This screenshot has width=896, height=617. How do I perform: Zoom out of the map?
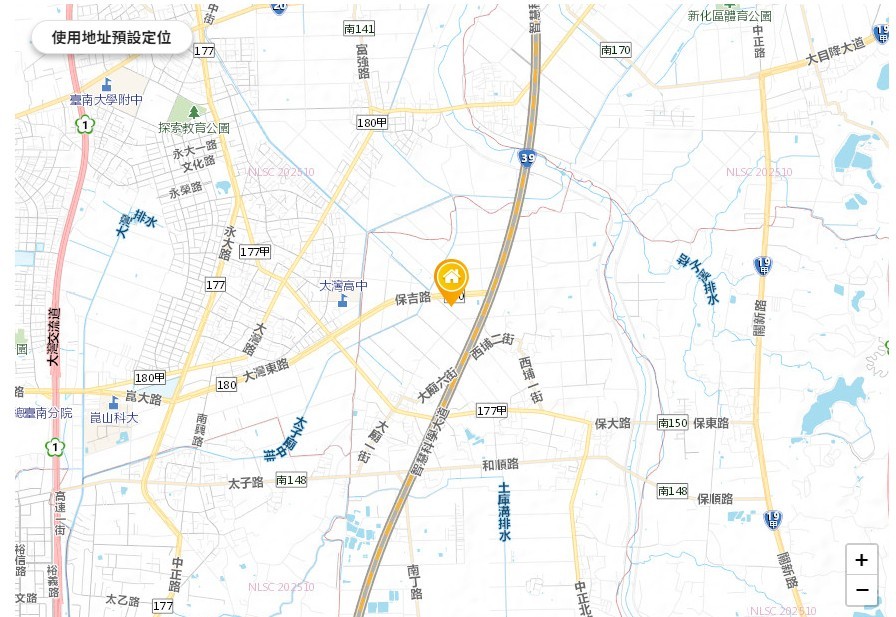861,591
